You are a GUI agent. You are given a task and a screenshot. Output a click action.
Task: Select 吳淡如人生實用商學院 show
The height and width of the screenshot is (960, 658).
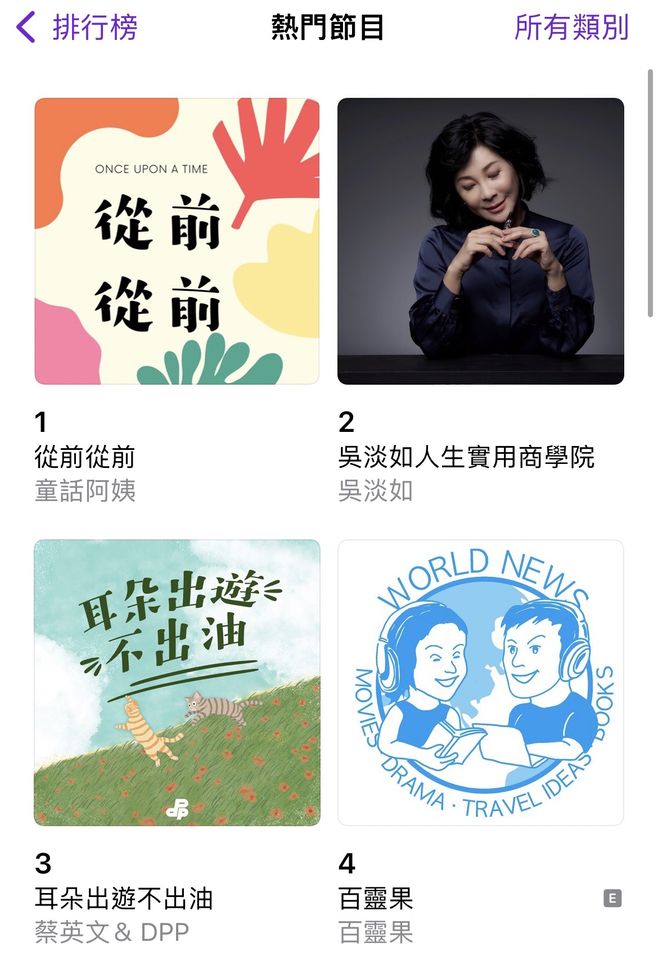pyautogui.click(x=480, y=241)
